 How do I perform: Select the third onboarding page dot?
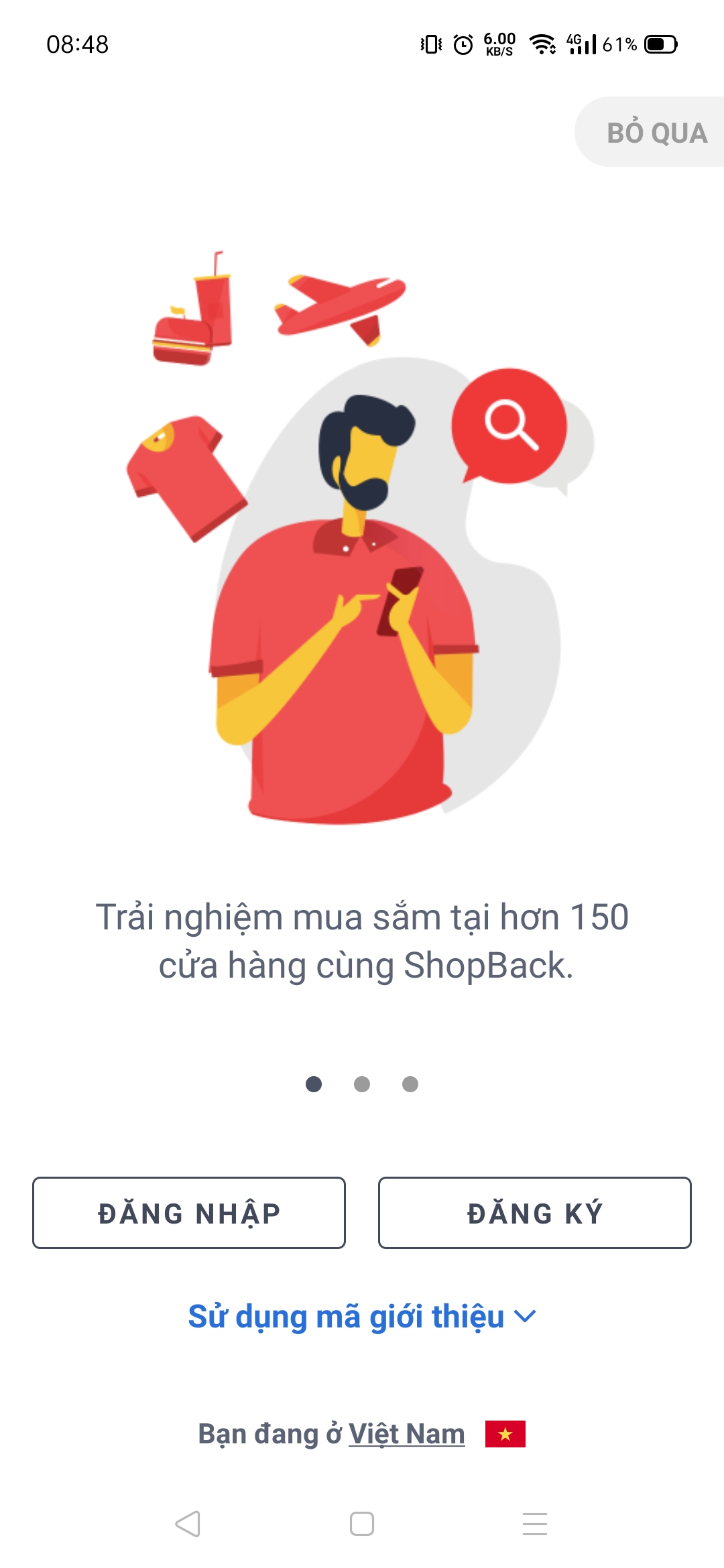tap(410, 1084)
